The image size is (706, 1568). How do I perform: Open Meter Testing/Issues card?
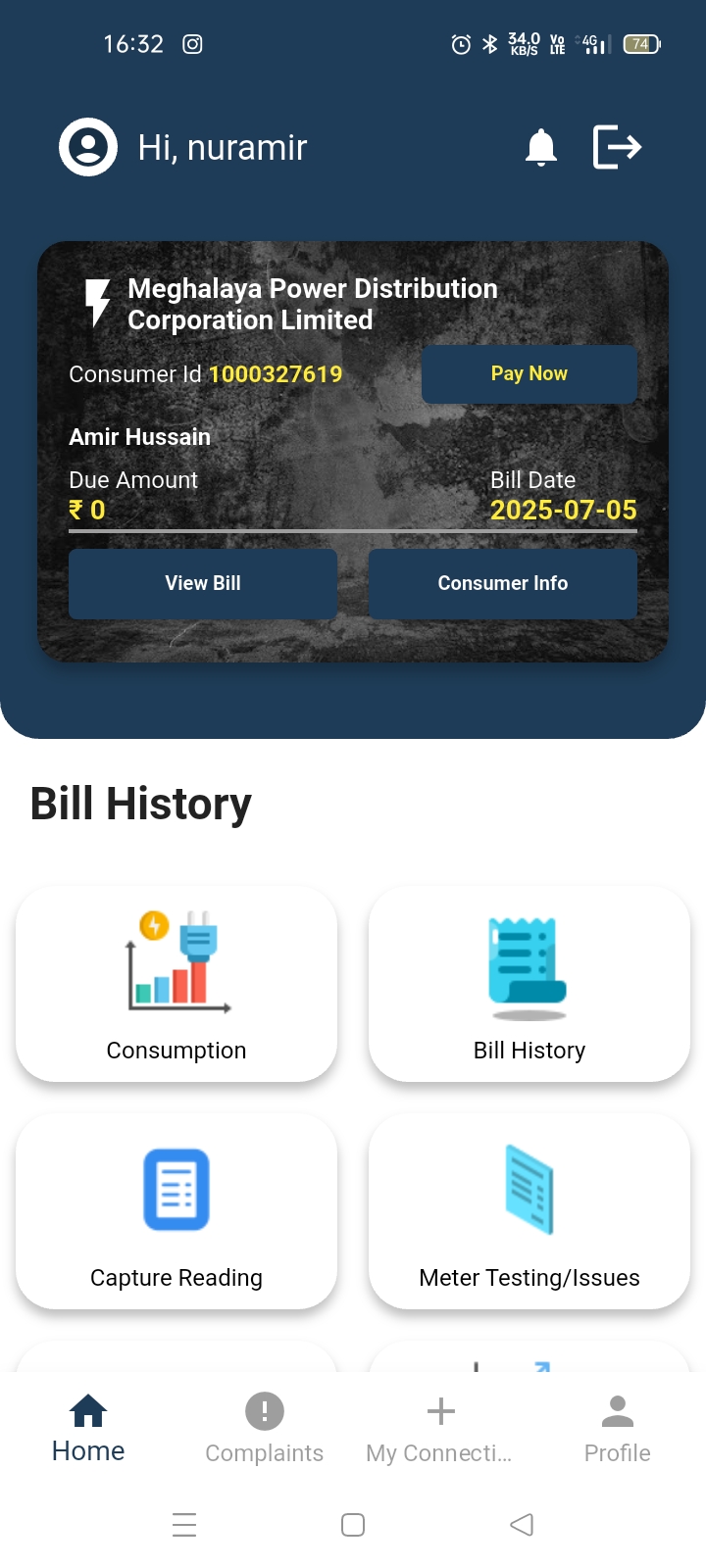[529, 1211]
